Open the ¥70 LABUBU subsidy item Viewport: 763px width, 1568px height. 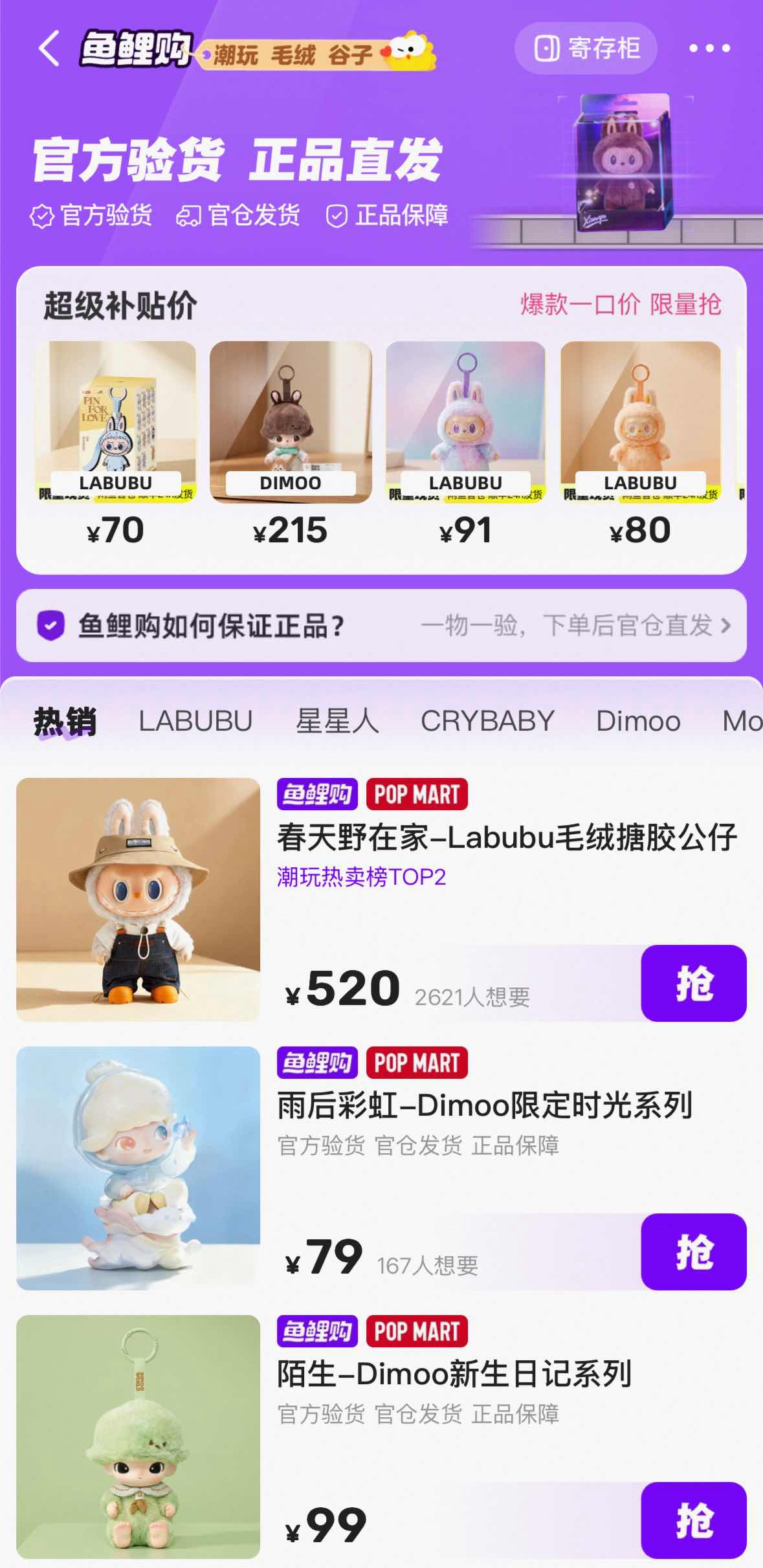115,445
